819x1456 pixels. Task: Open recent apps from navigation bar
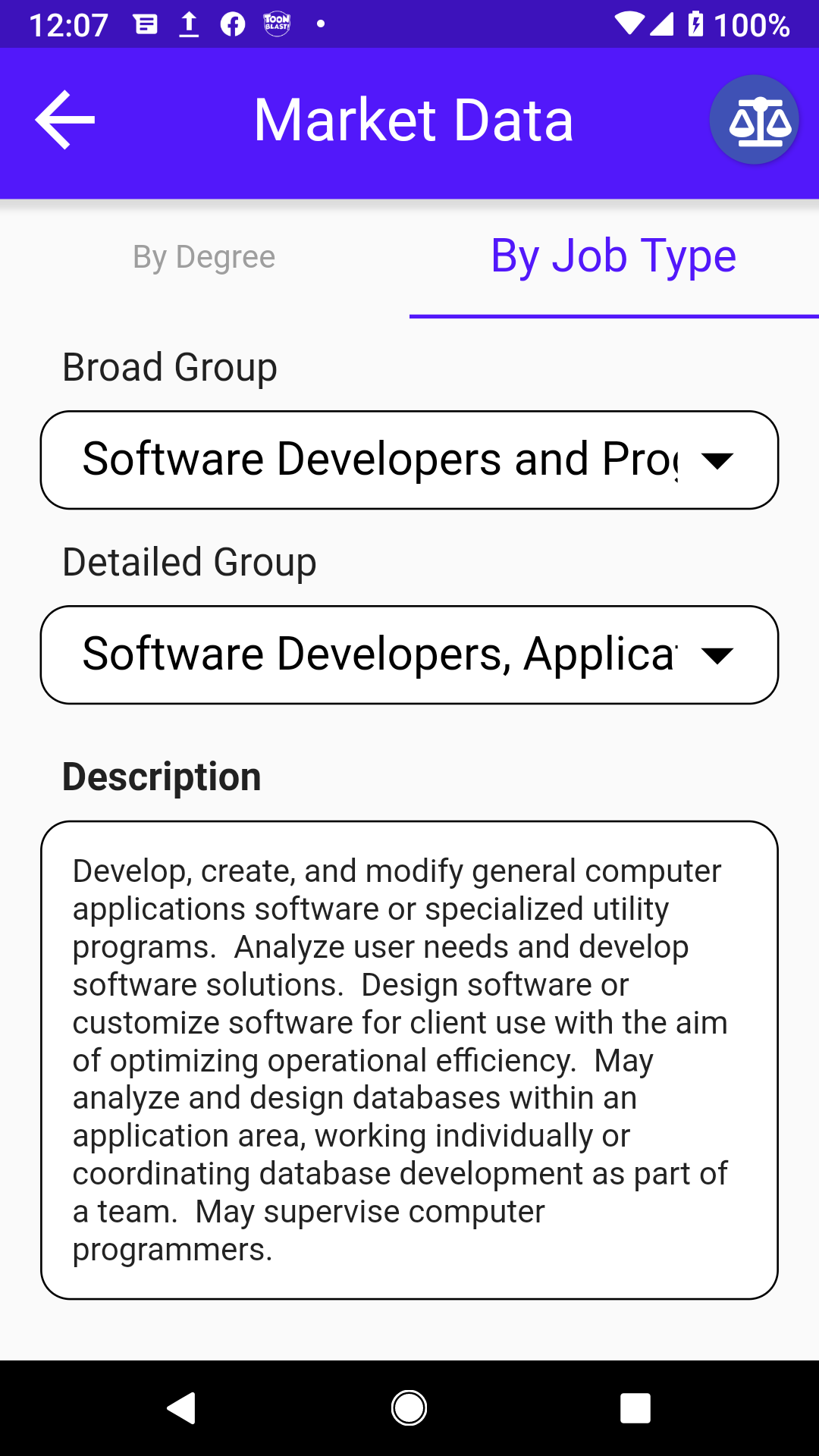click(635, 1408)
